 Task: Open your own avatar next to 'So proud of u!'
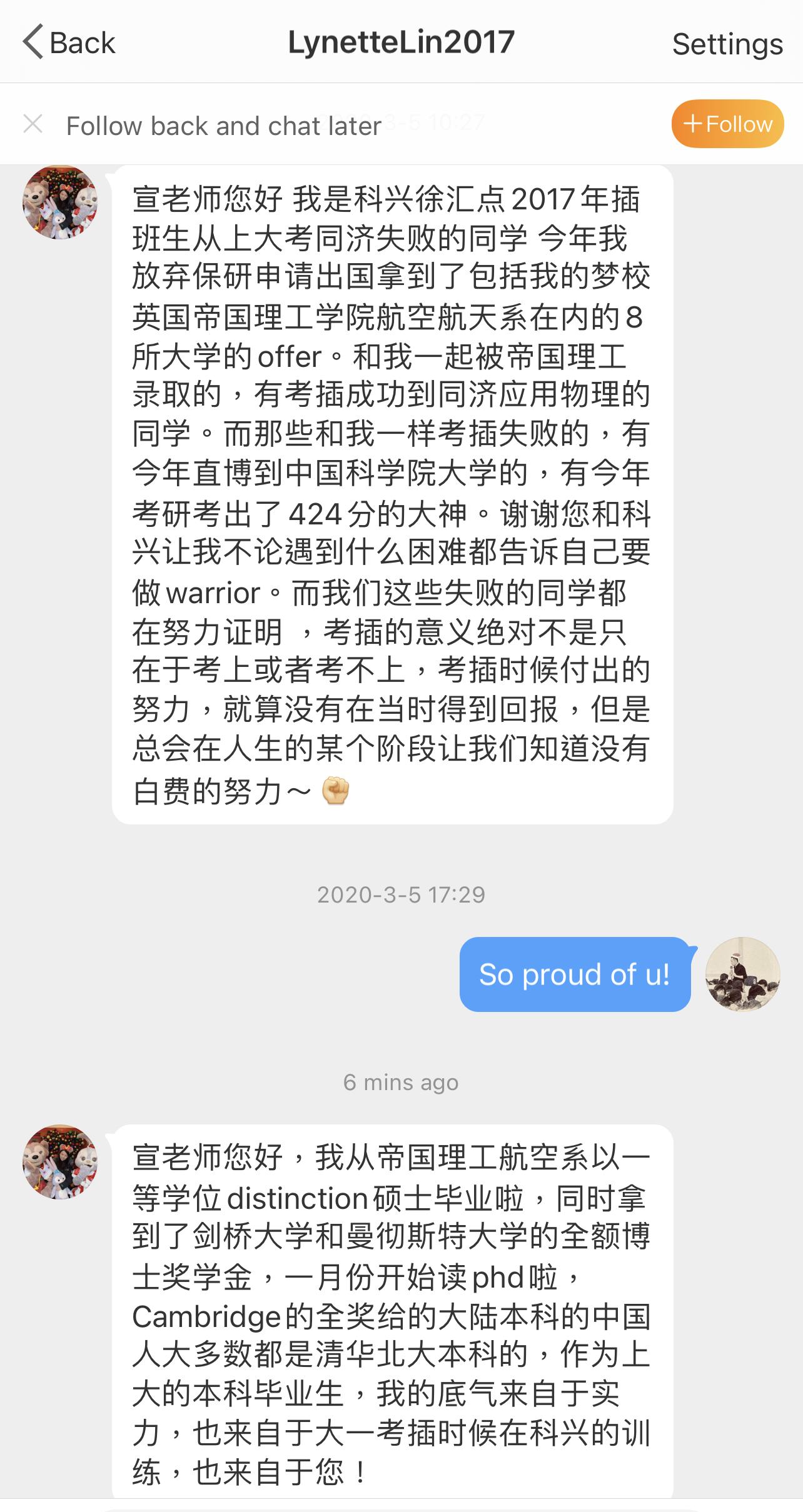[x=742, y=974]
